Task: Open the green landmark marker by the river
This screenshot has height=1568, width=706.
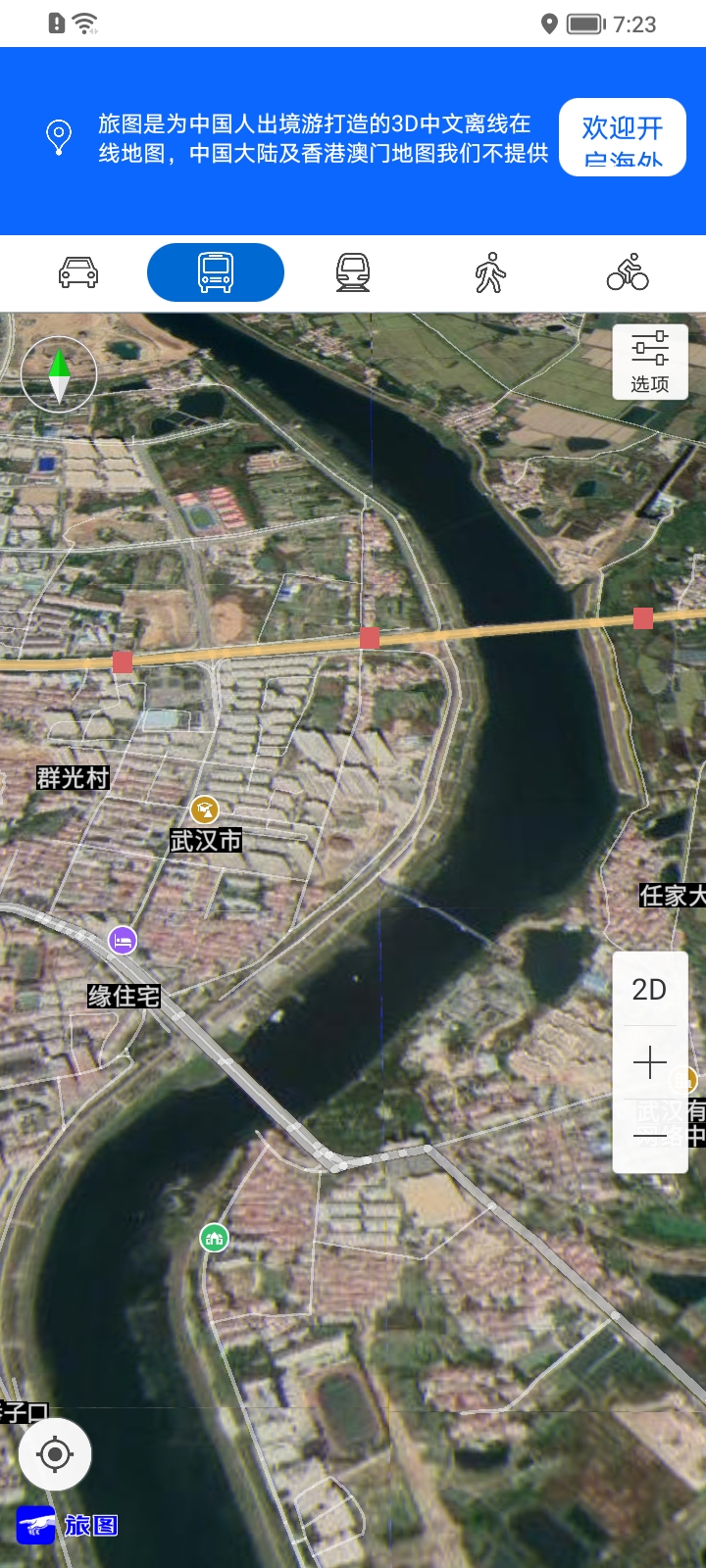Action: [x=214, y=1238]
